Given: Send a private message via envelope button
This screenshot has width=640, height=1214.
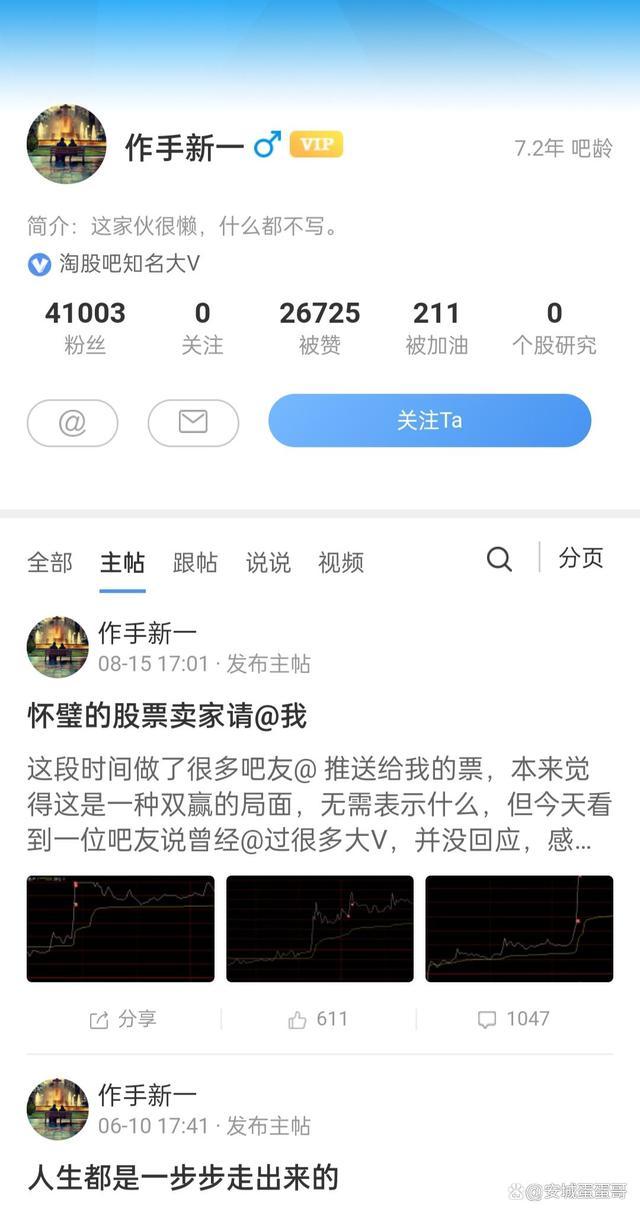Looking at the screenshot, I should 193,422.
